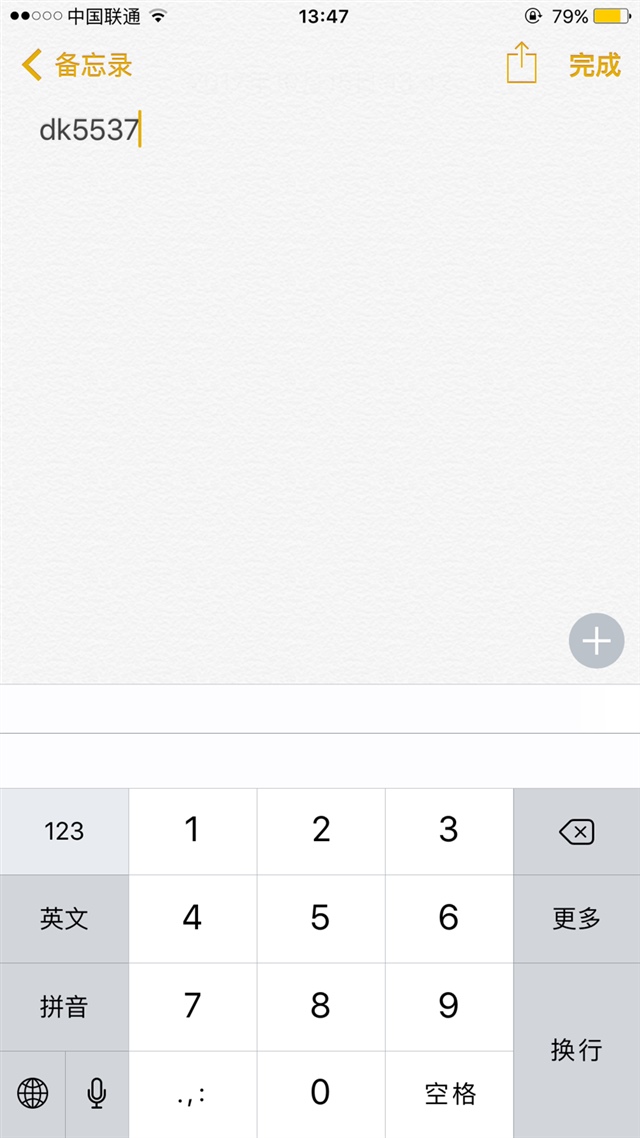The image size is (640, 1138).
Task: Type the digit 0 key
Action: tap(320, 1093)
